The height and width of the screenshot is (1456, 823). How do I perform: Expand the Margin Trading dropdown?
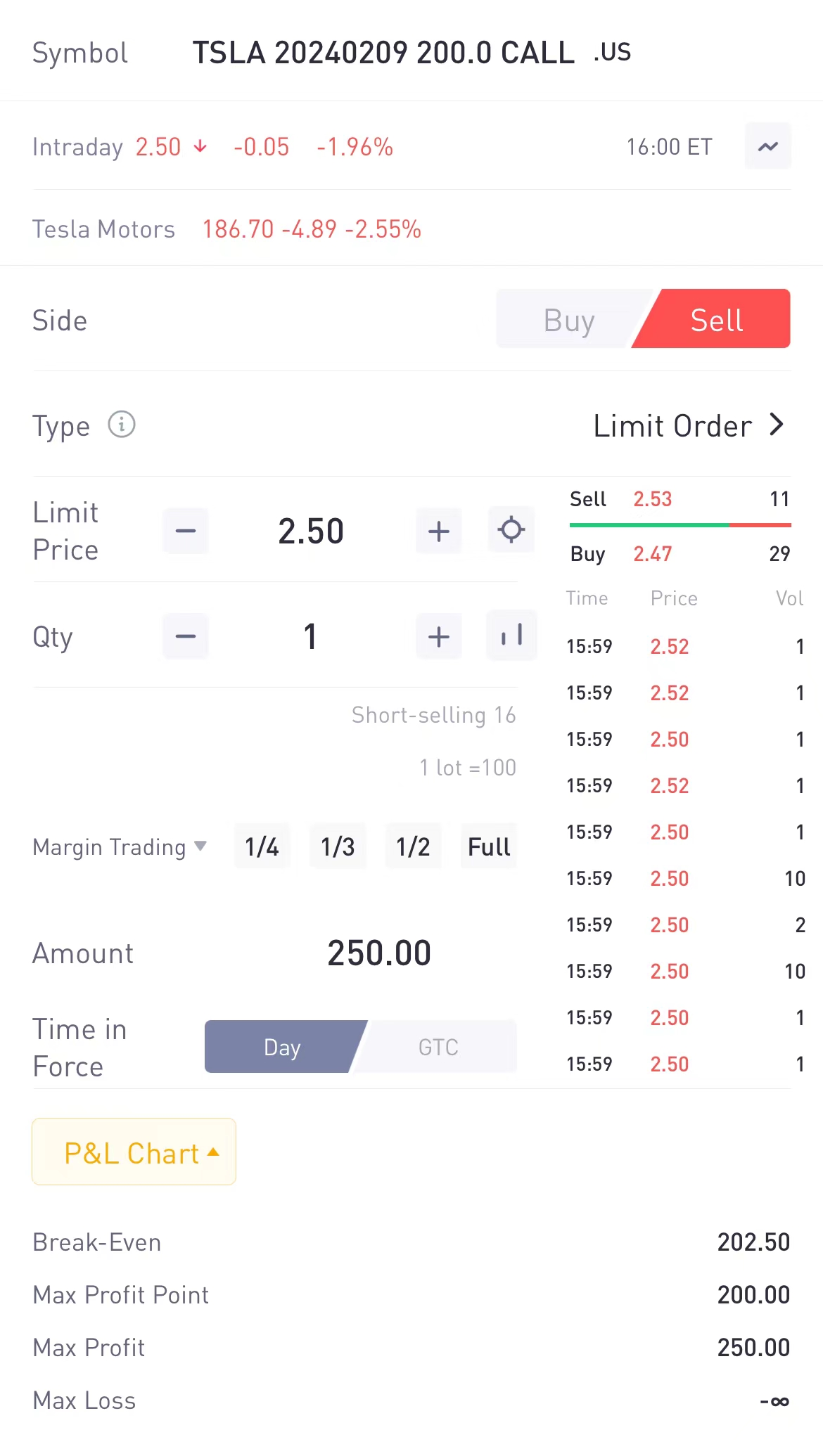[x=120, y=846]
